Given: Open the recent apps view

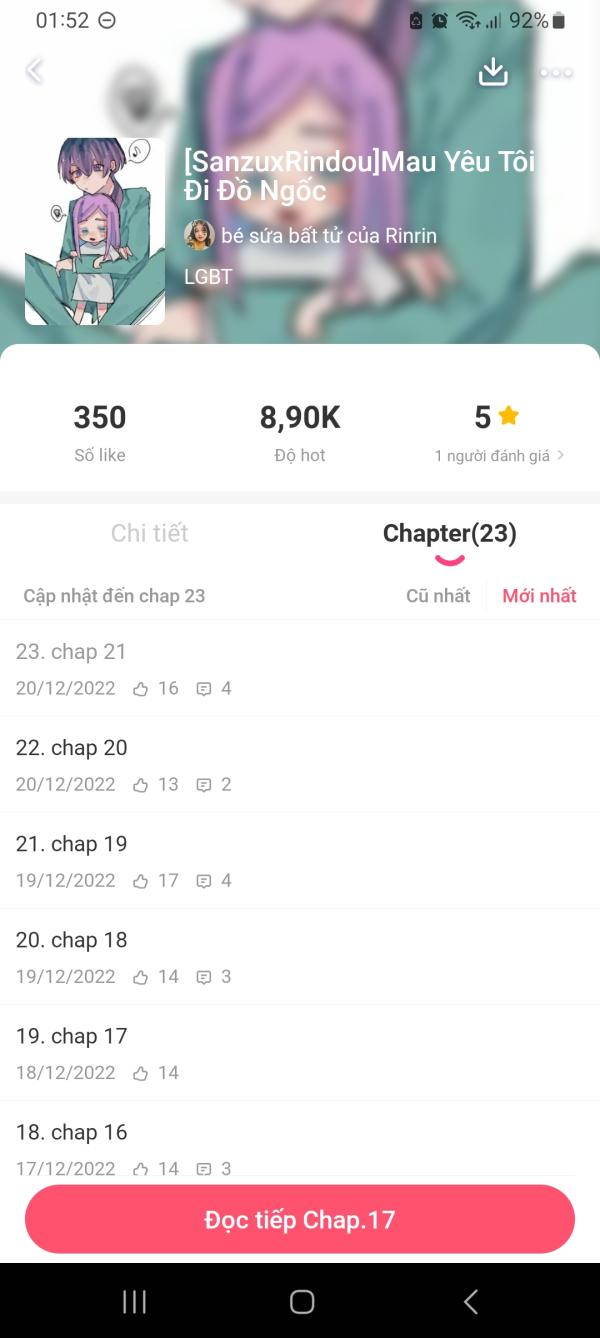Looking at the screenshot, I should tap(134, 1301).
